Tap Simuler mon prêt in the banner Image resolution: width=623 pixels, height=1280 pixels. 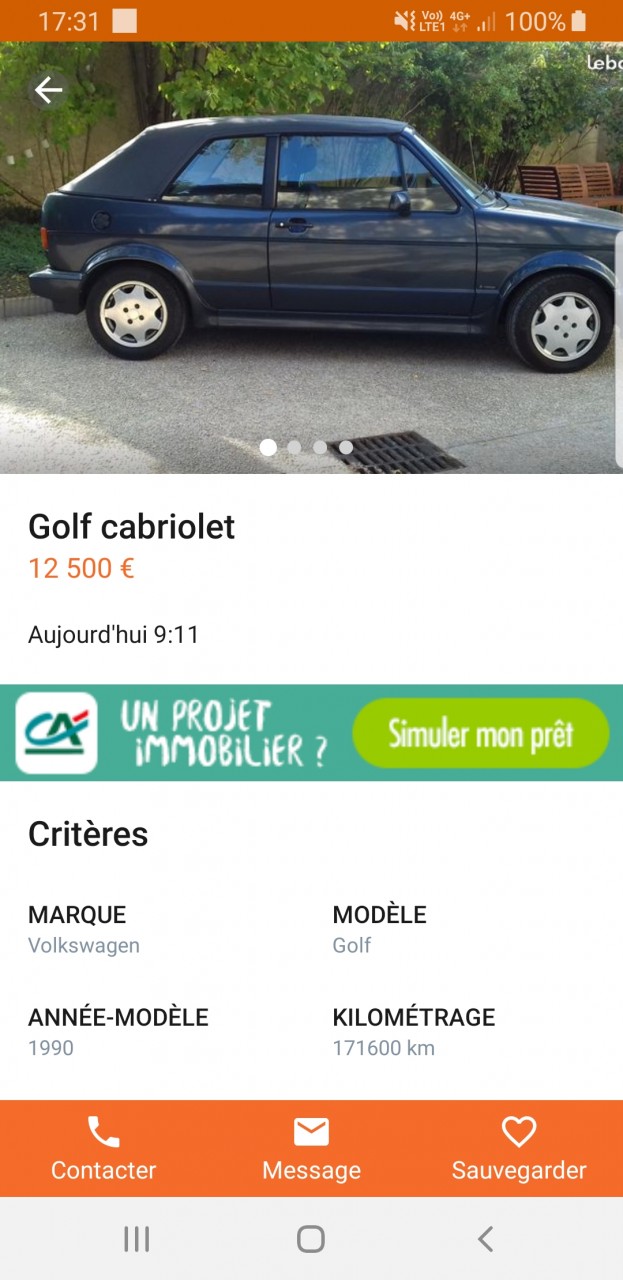480,733
